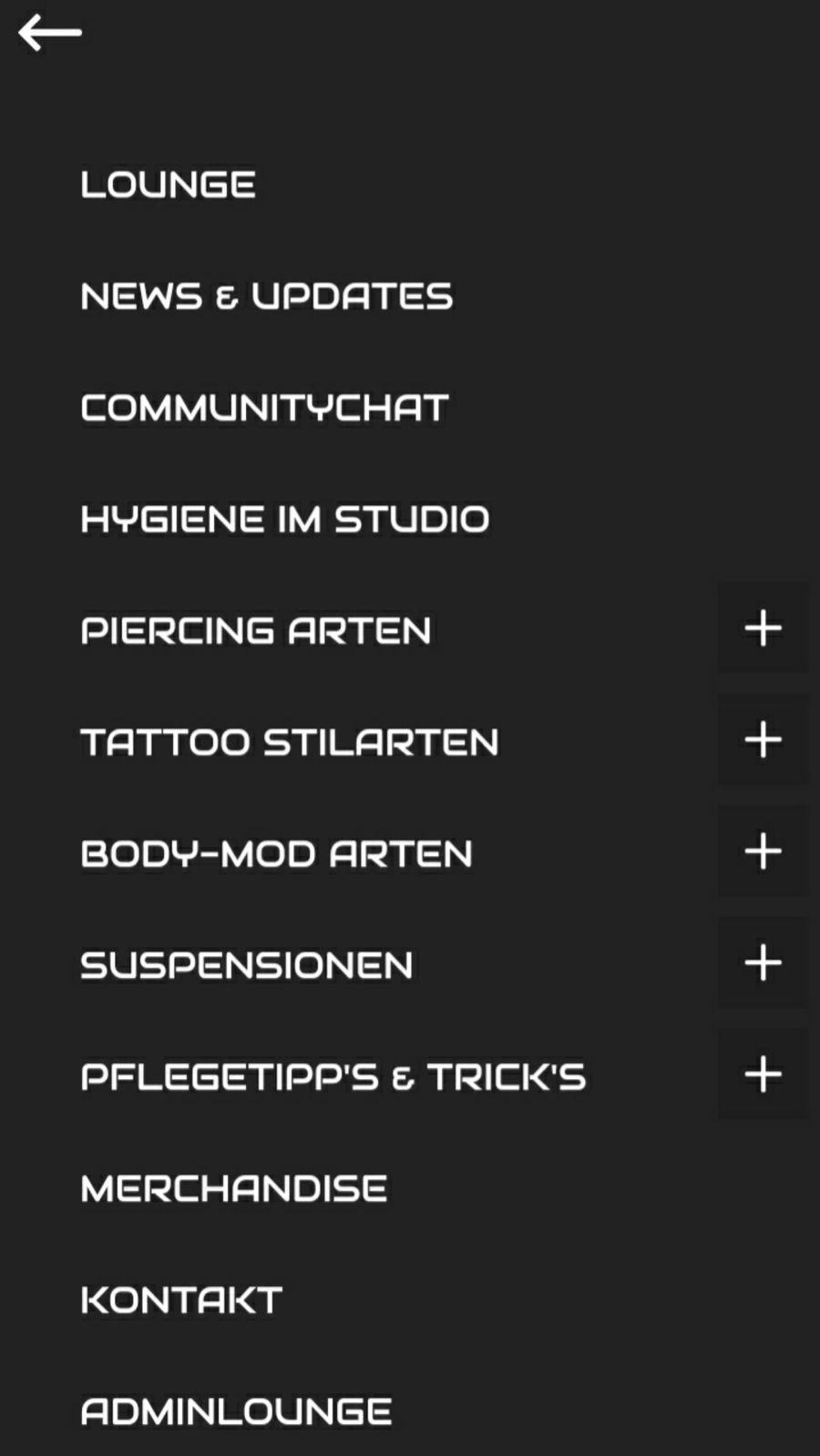Open the Communitychat page

[x=265, y=408]
